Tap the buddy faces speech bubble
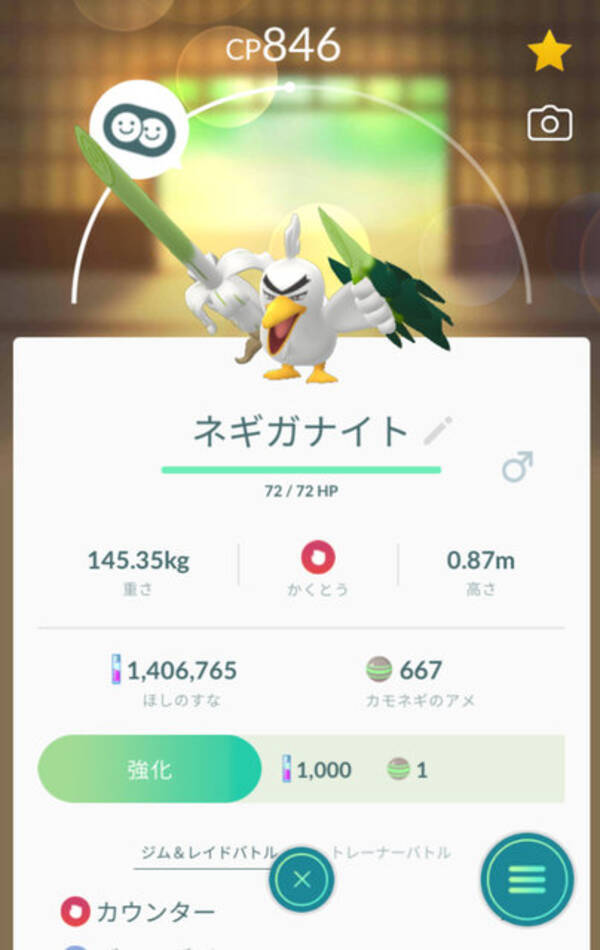 pos(134,127)
